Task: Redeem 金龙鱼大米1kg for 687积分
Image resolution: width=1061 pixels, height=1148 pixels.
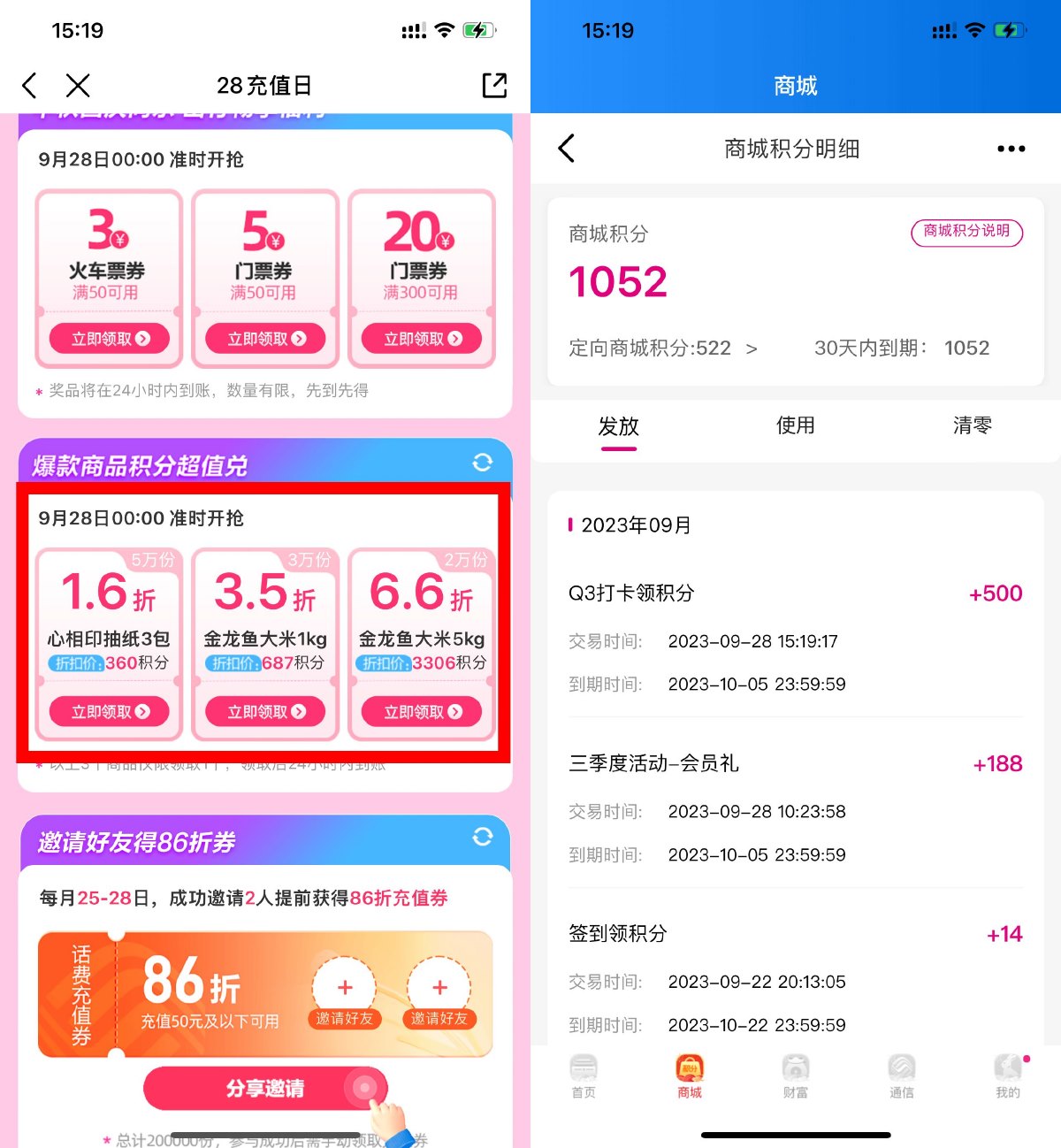Action: 265,711
